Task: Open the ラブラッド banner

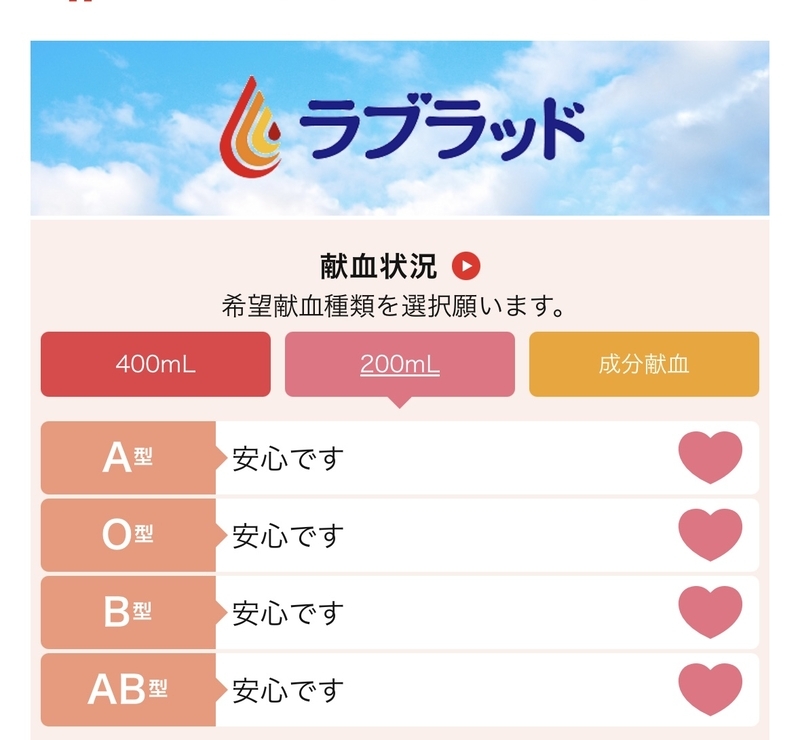Action: [399, 128]
